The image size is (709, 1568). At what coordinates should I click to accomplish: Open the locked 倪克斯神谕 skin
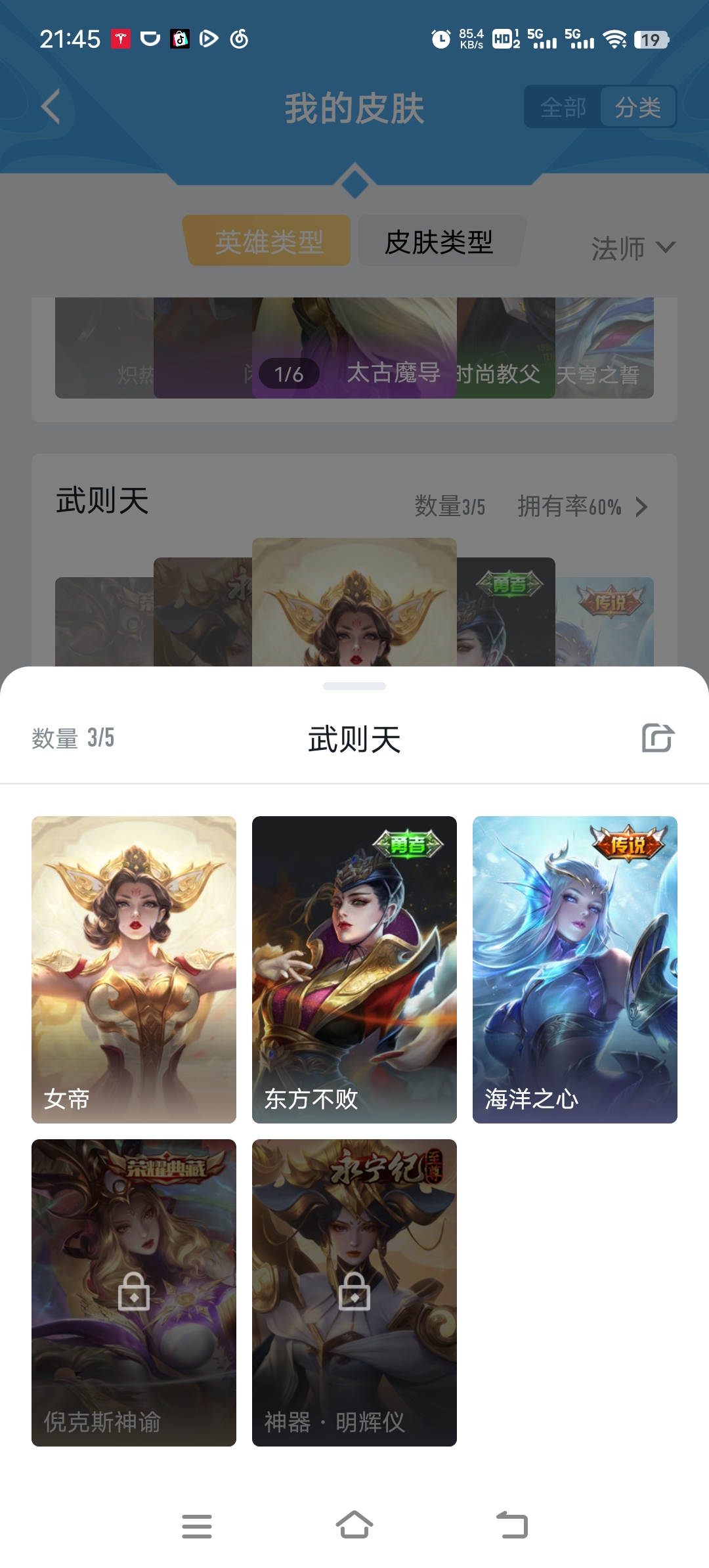134,1292
